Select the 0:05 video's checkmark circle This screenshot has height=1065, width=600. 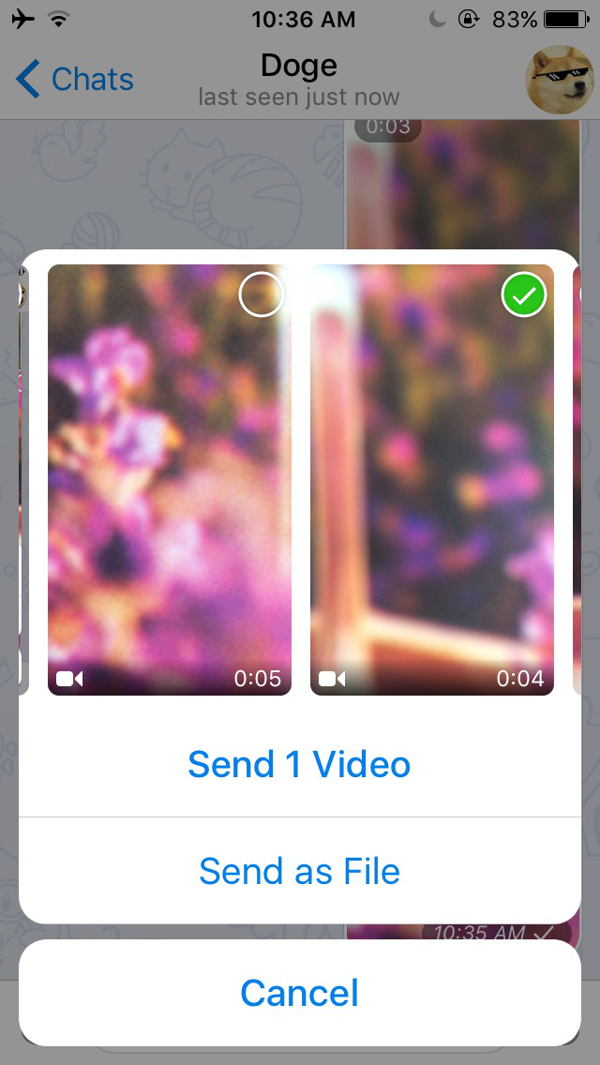point(262,295)
